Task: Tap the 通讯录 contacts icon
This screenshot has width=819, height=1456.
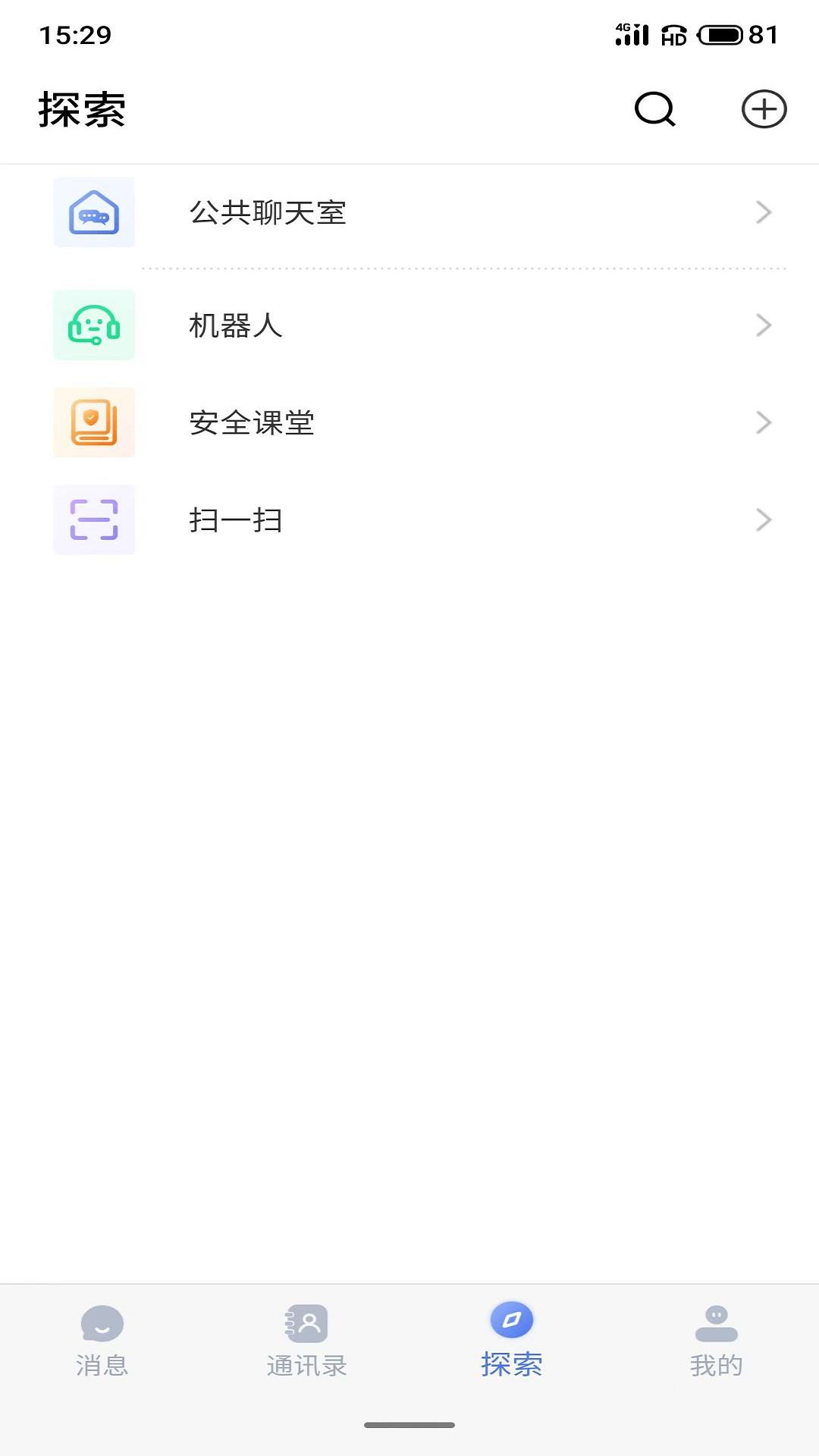Action: click(306, 1320)
